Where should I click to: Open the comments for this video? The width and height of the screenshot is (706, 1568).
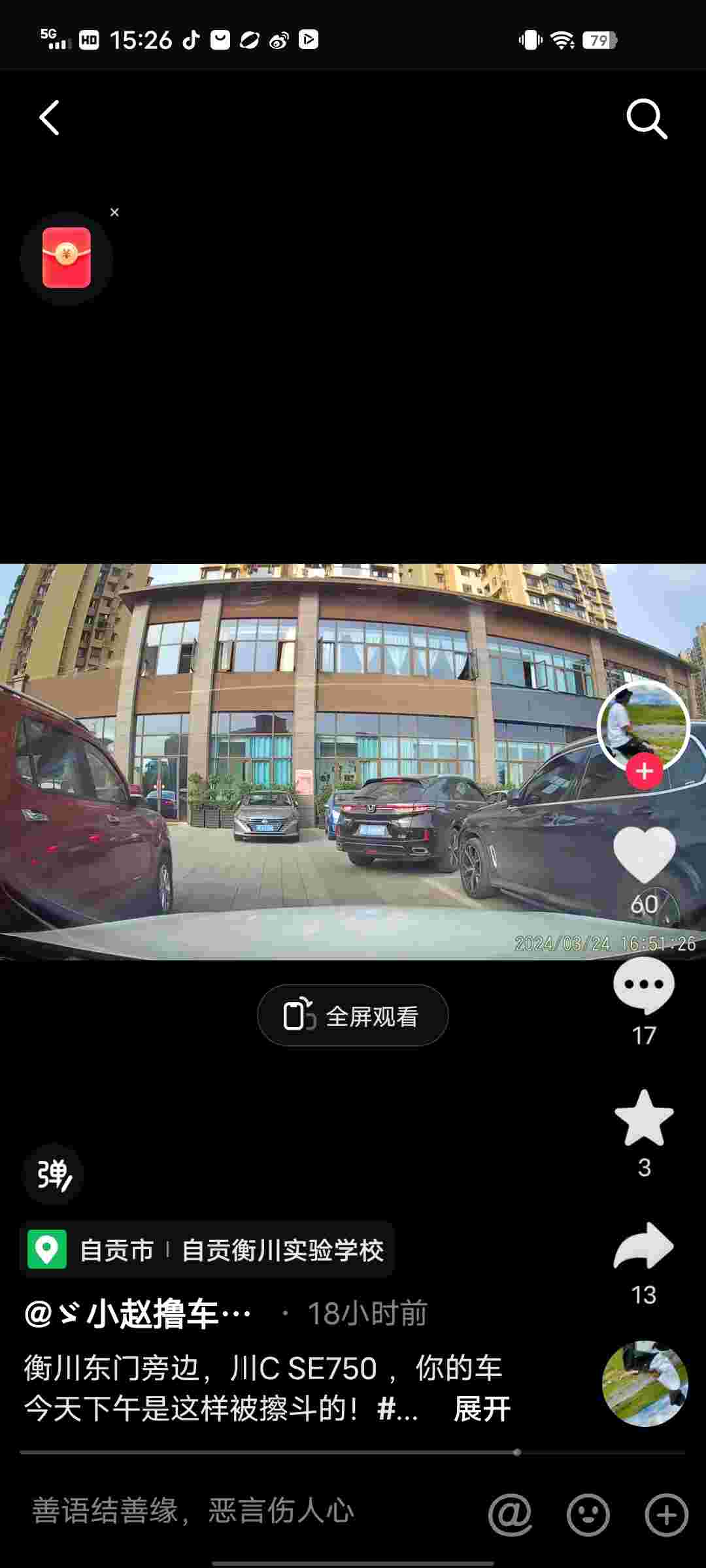point(644,986)
